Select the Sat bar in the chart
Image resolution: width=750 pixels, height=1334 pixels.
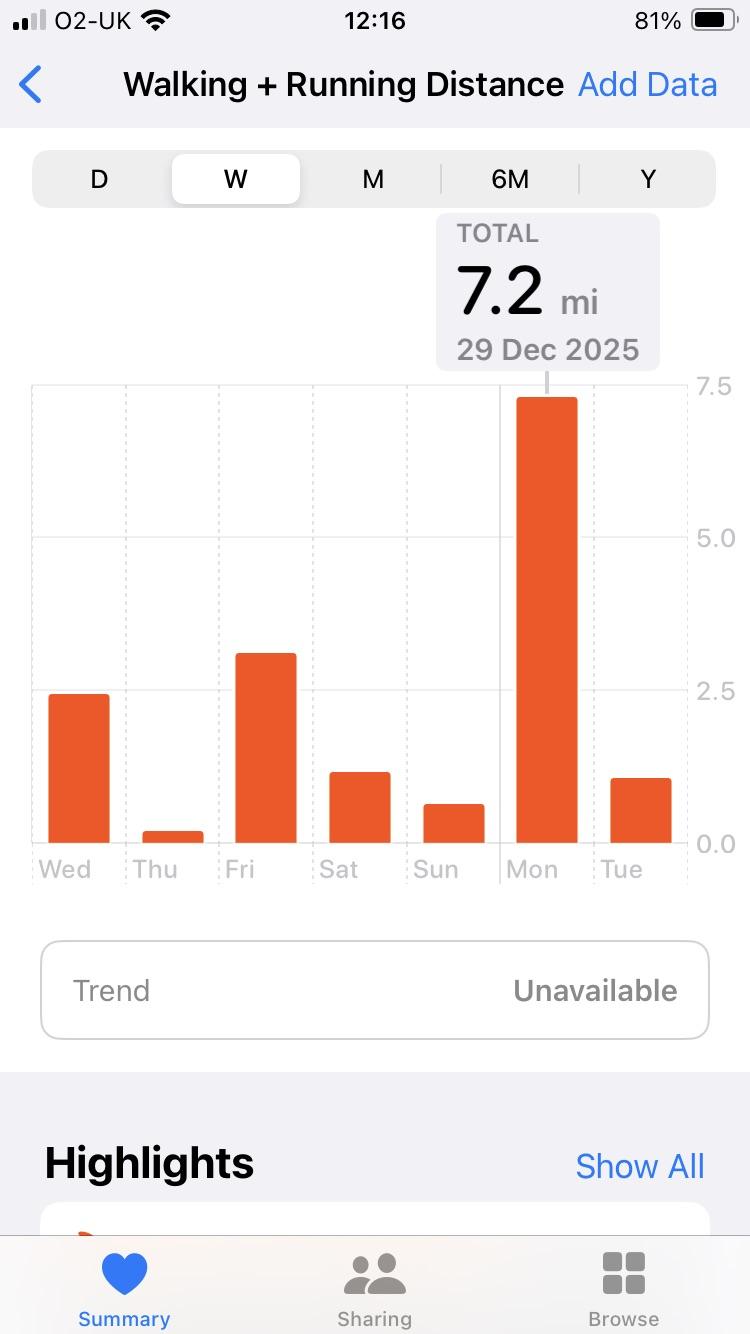[360, 807]
